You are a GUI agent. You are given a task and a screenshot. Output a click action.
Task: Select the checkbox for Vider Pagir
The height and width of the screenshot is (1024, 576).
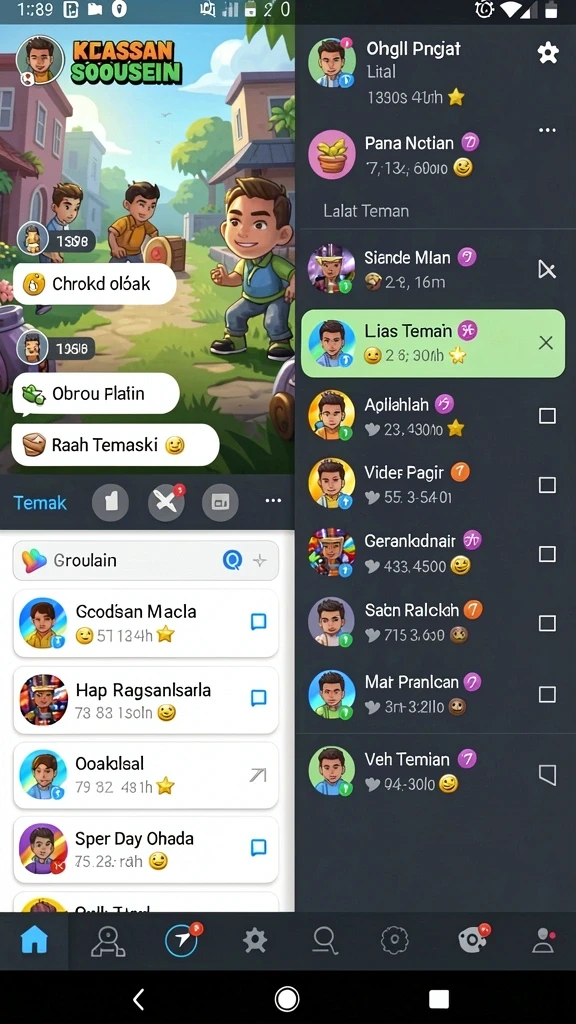pos(547,485)
